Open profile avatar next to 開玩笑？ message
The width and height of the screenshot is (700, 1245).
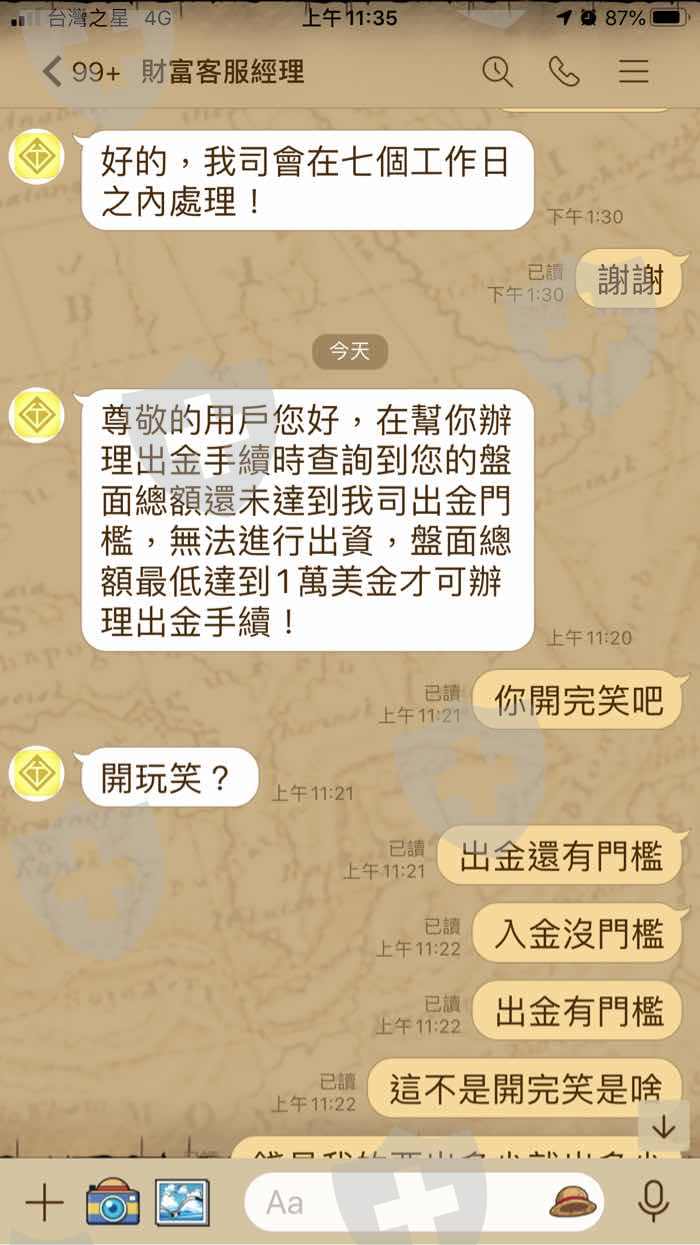[37, 773]
